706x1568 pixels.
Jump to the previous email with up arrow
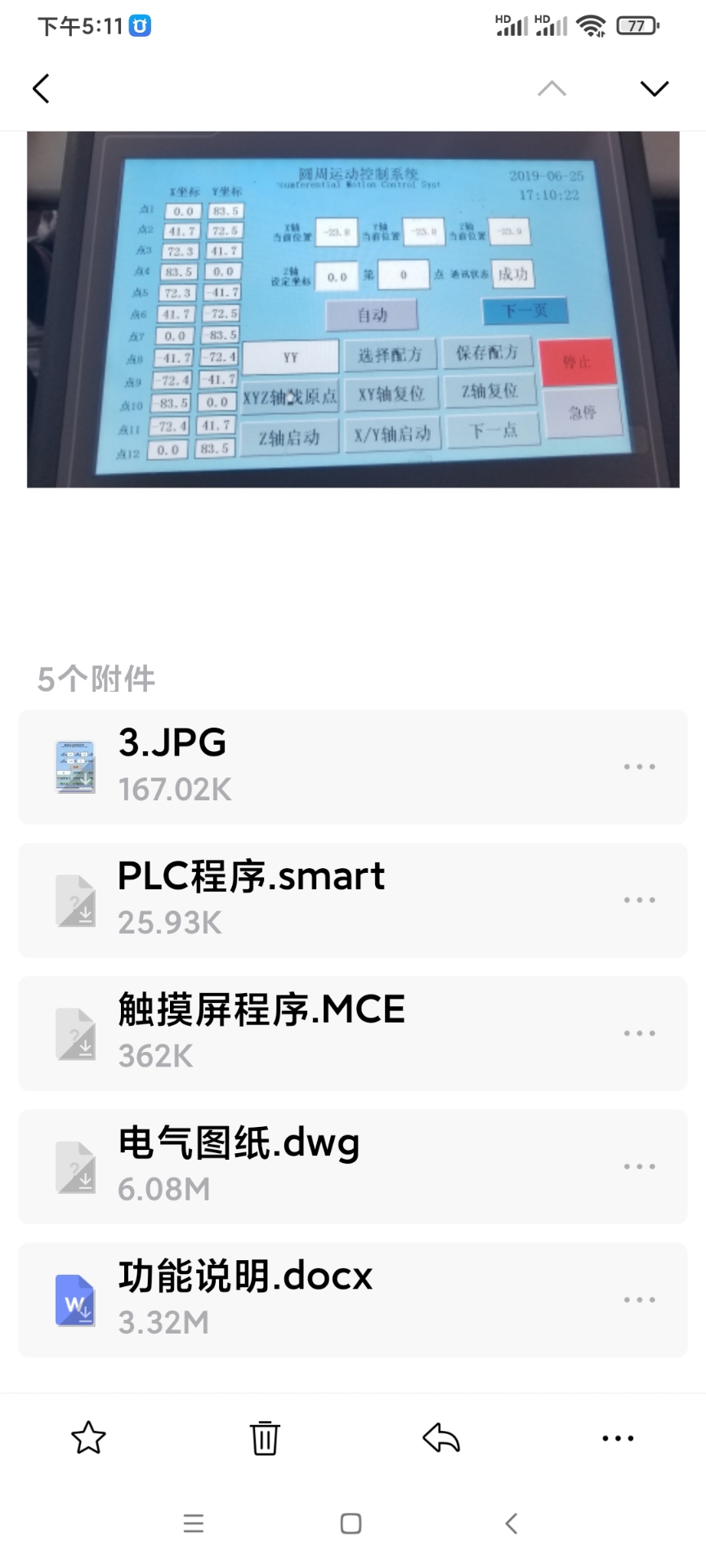click(552, 88)
